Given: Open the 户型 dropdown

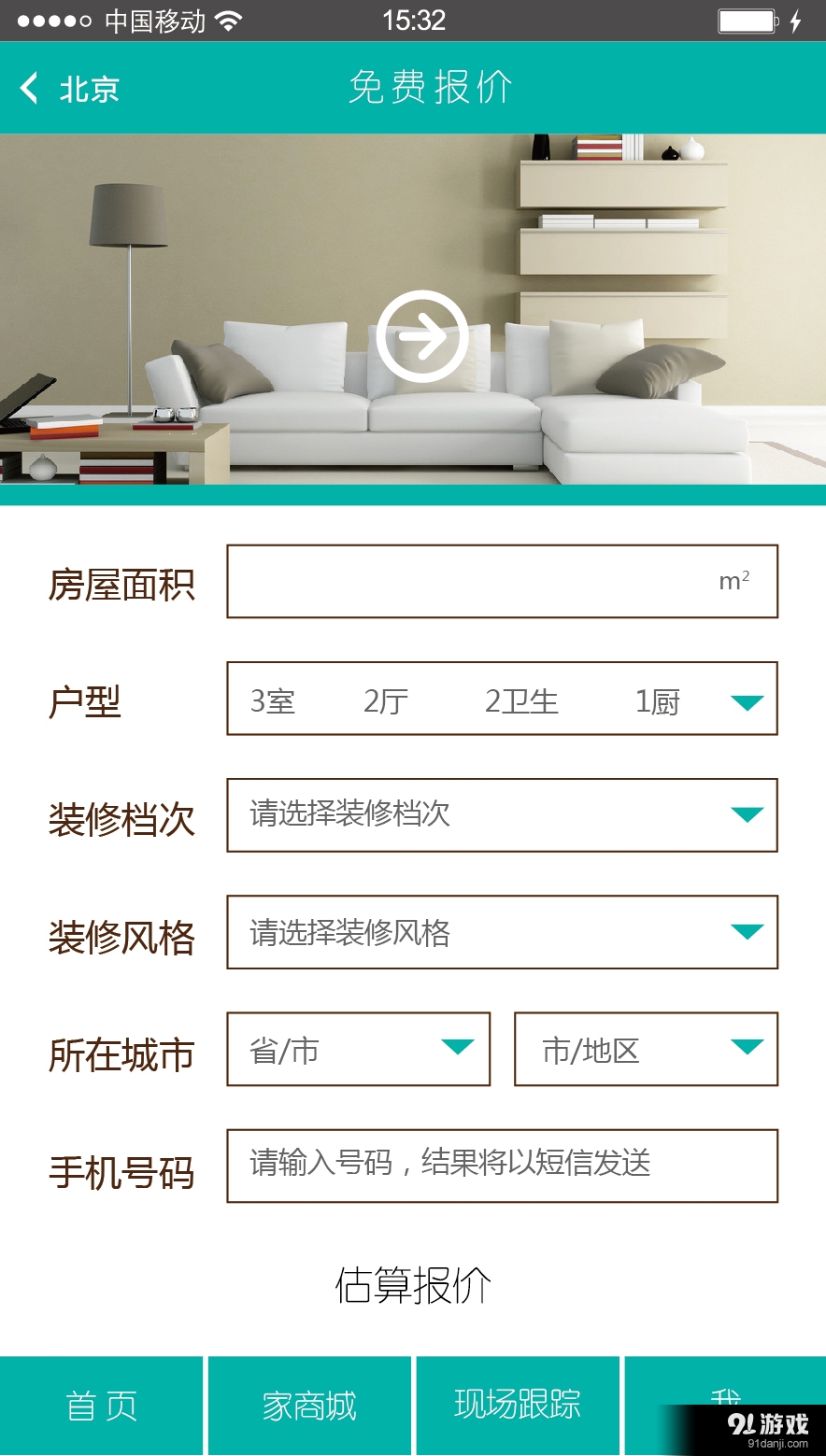Looking at the screenshot, I should coord(502,700).
